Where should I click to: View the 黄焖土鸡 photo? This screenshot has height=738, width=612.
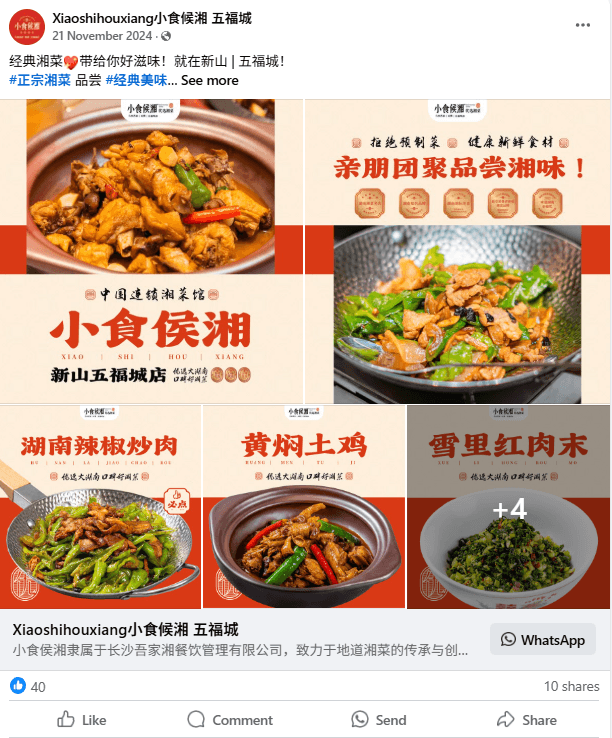[x=303, y=507]
